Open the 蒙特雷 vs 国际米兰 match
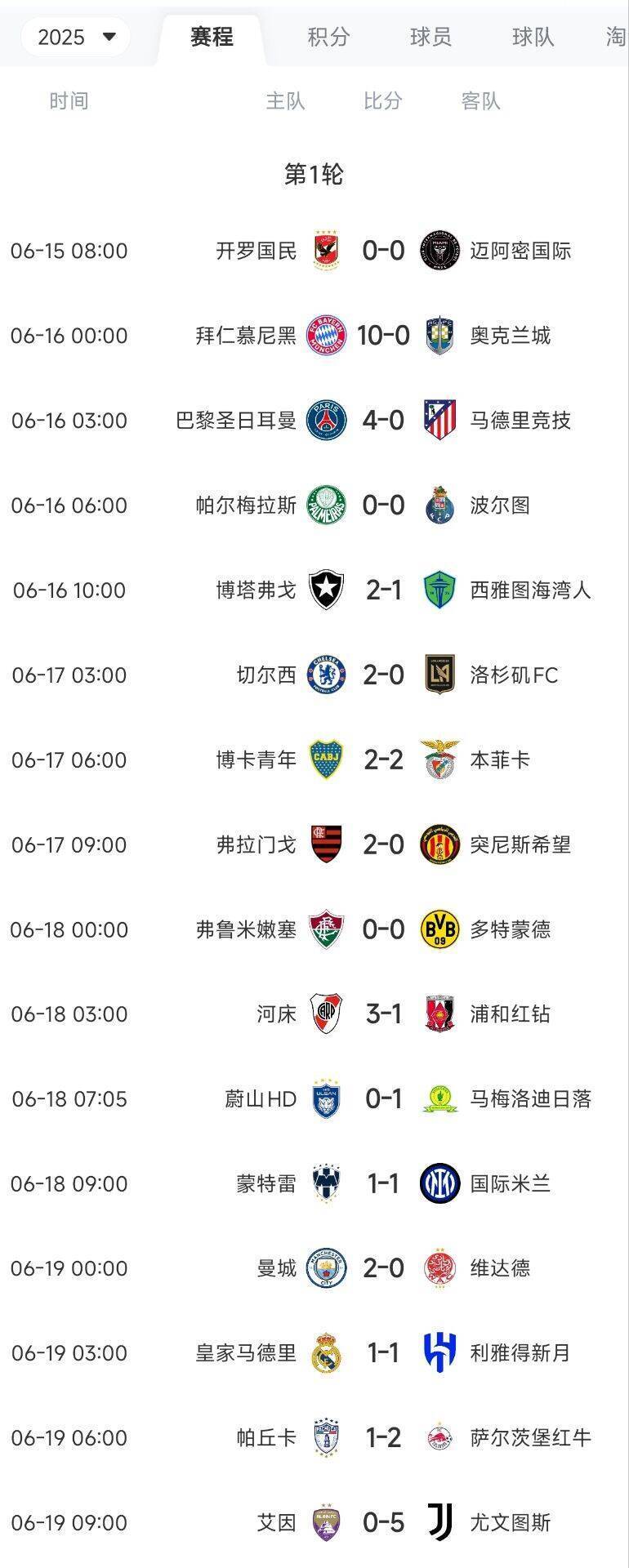 pyautogui.click(x=383, y=1183)
